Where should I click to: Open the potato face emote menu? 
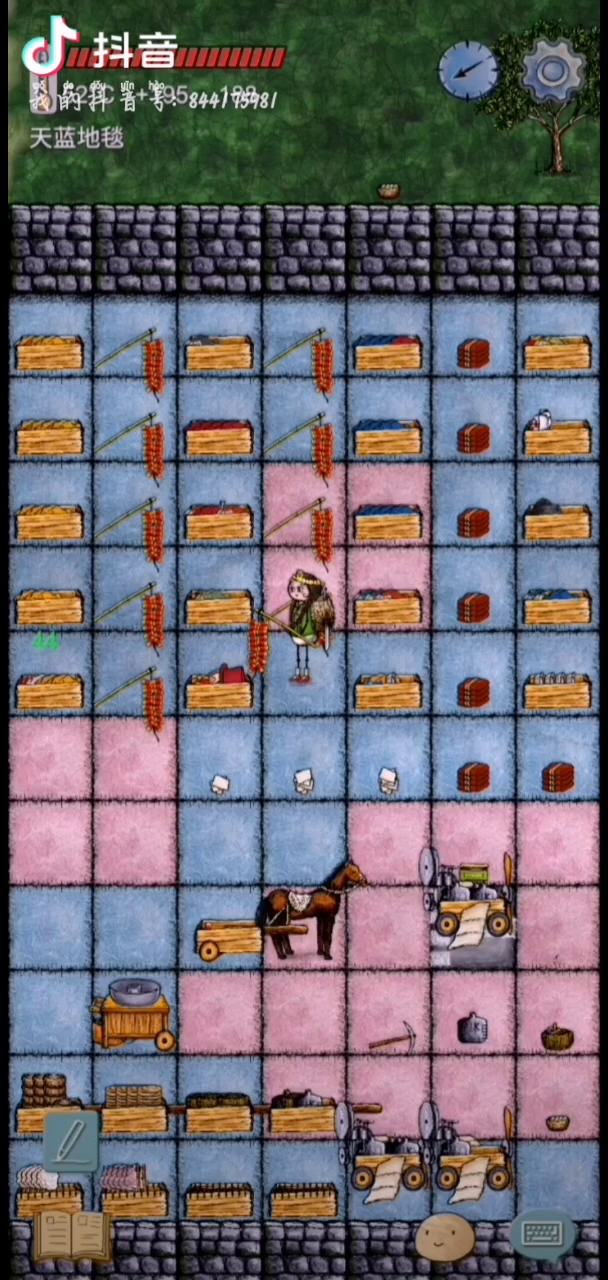coord(444,1237)
